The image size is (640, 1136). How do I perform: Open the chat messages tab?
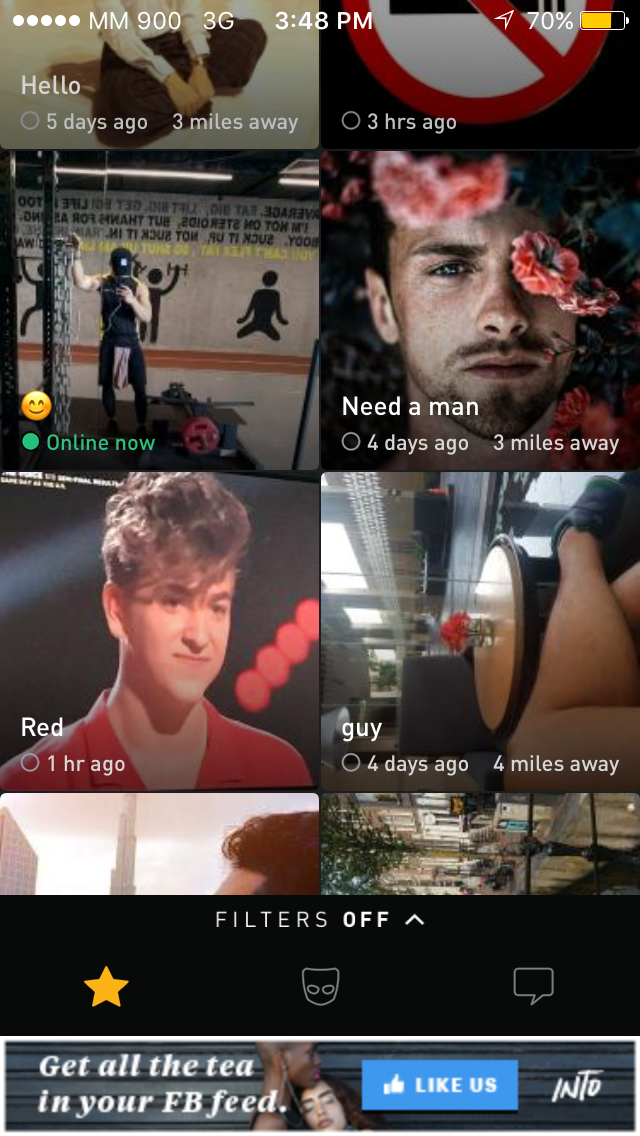coord(533,987)
